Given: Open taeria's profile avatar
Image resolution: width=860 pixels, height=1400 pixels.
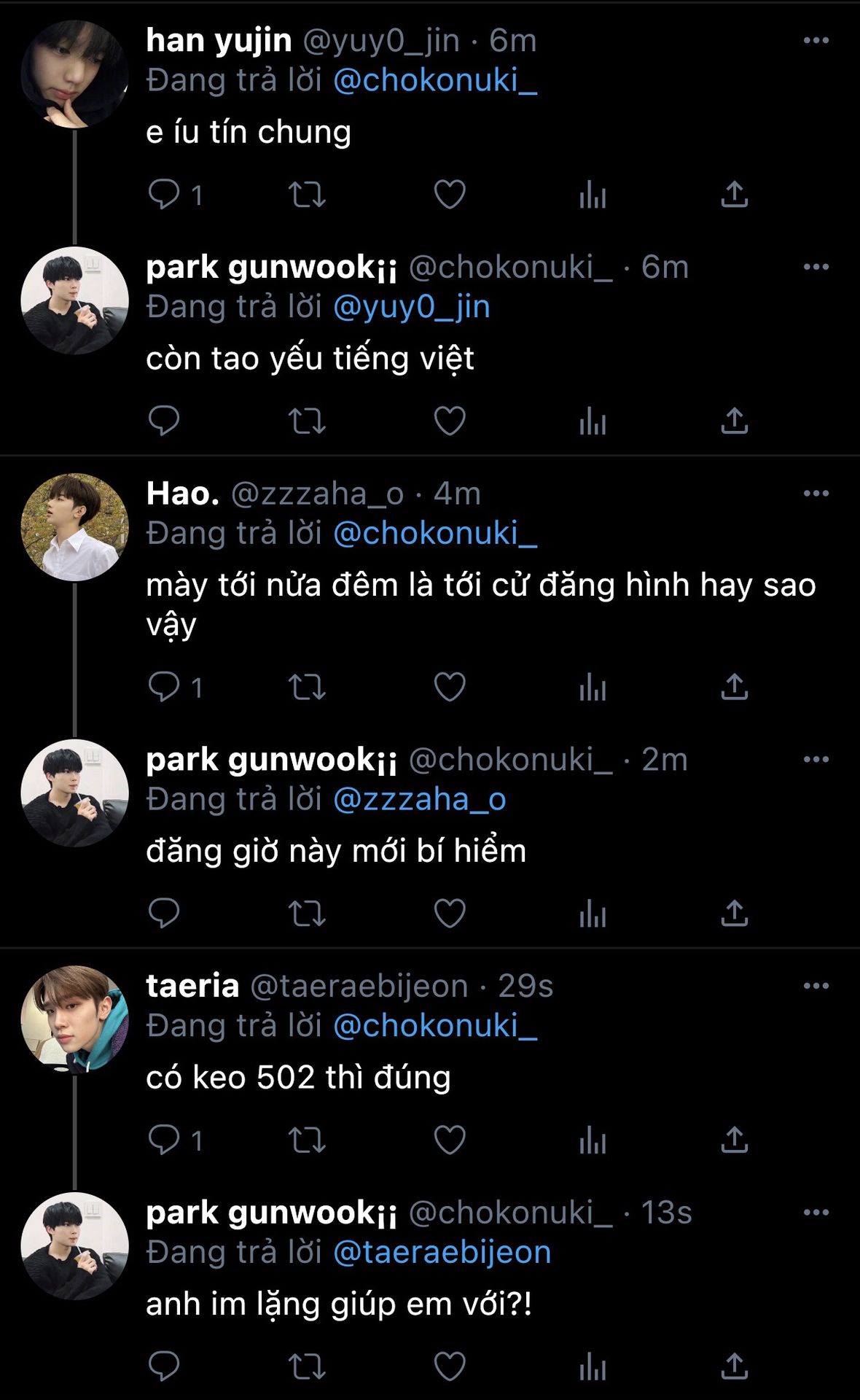Looking at the screenshot, I should 74,1019.
